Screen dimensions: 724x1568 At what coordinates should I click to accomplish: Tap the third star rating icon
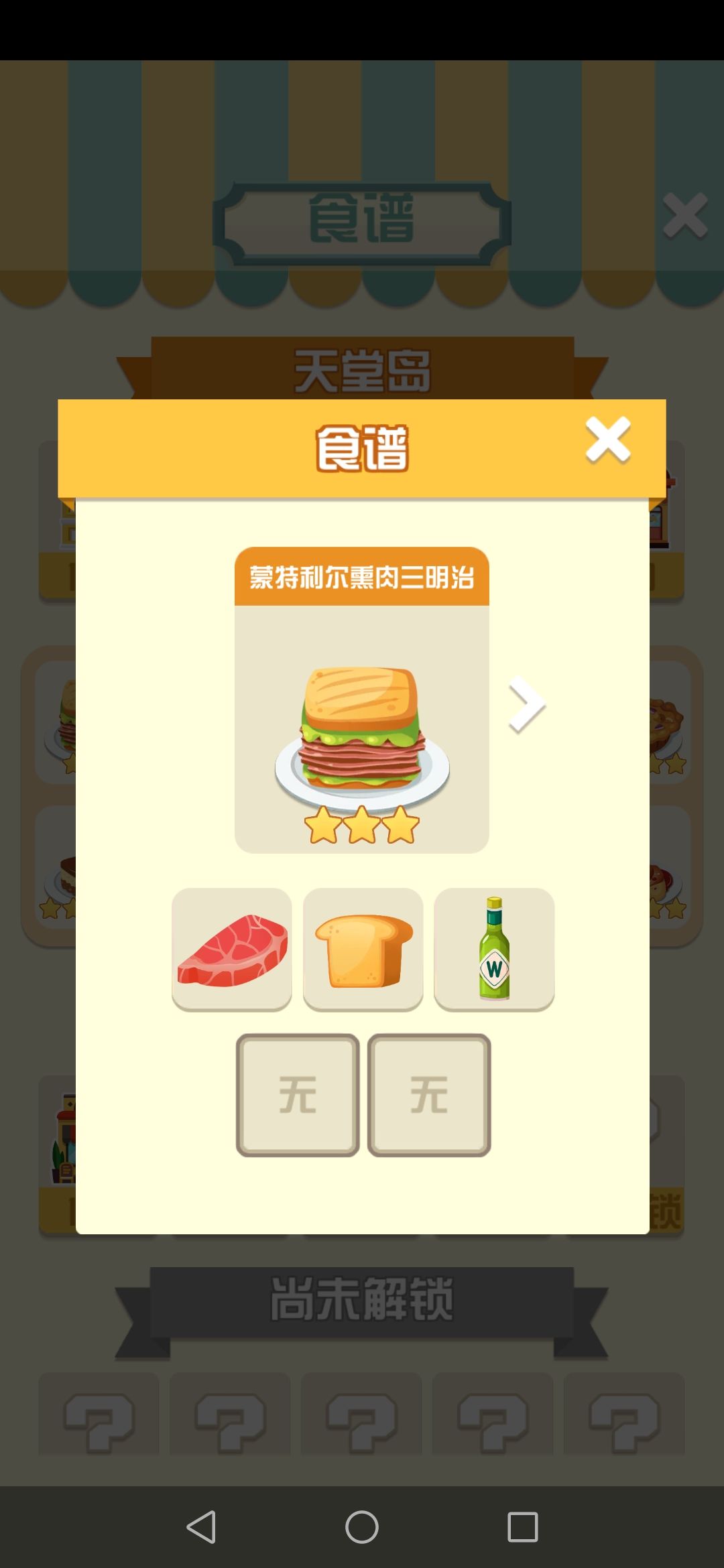[400, 828]
